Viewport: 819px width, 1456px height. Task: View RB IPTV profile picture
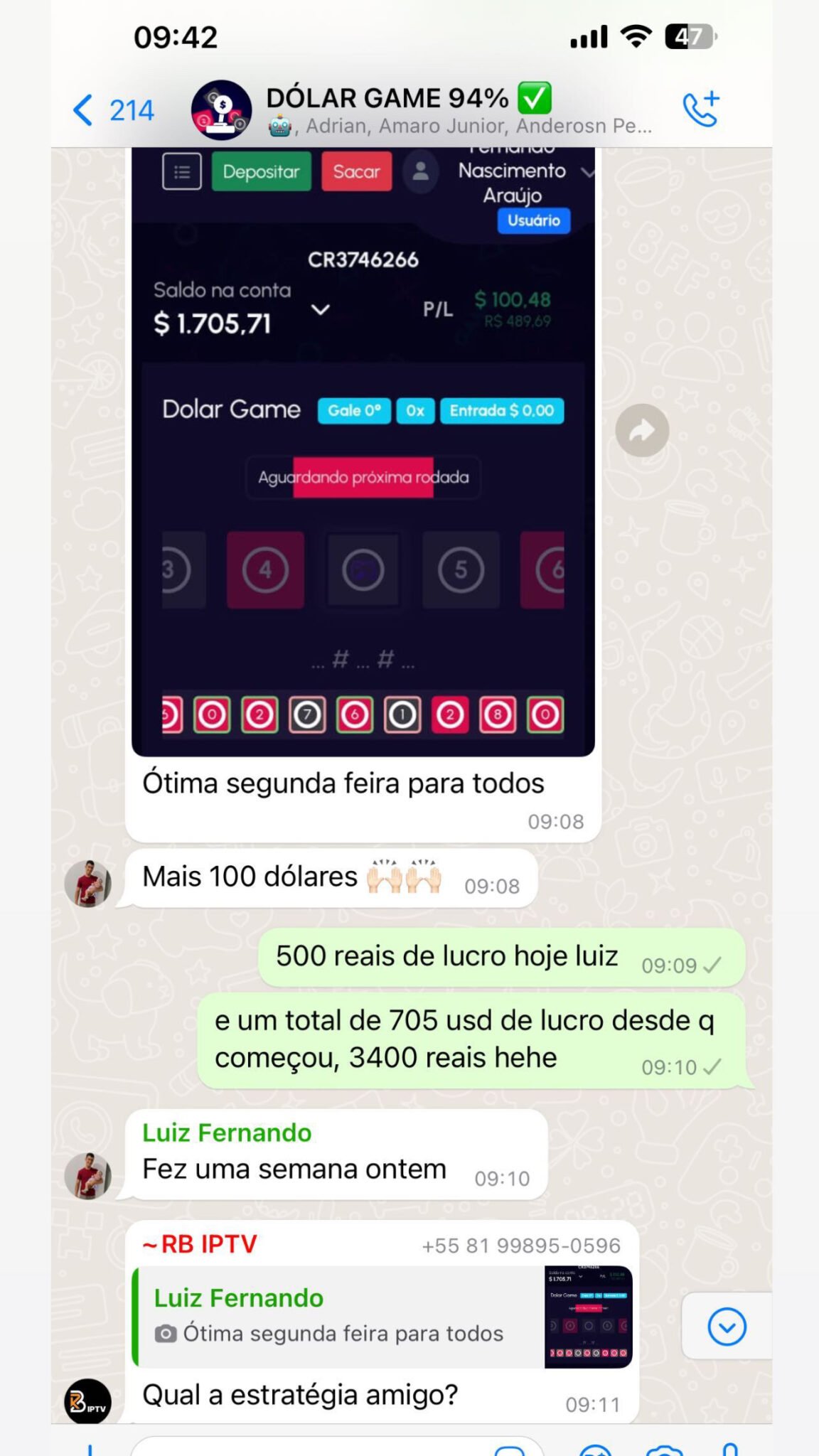coord(88,1401)
